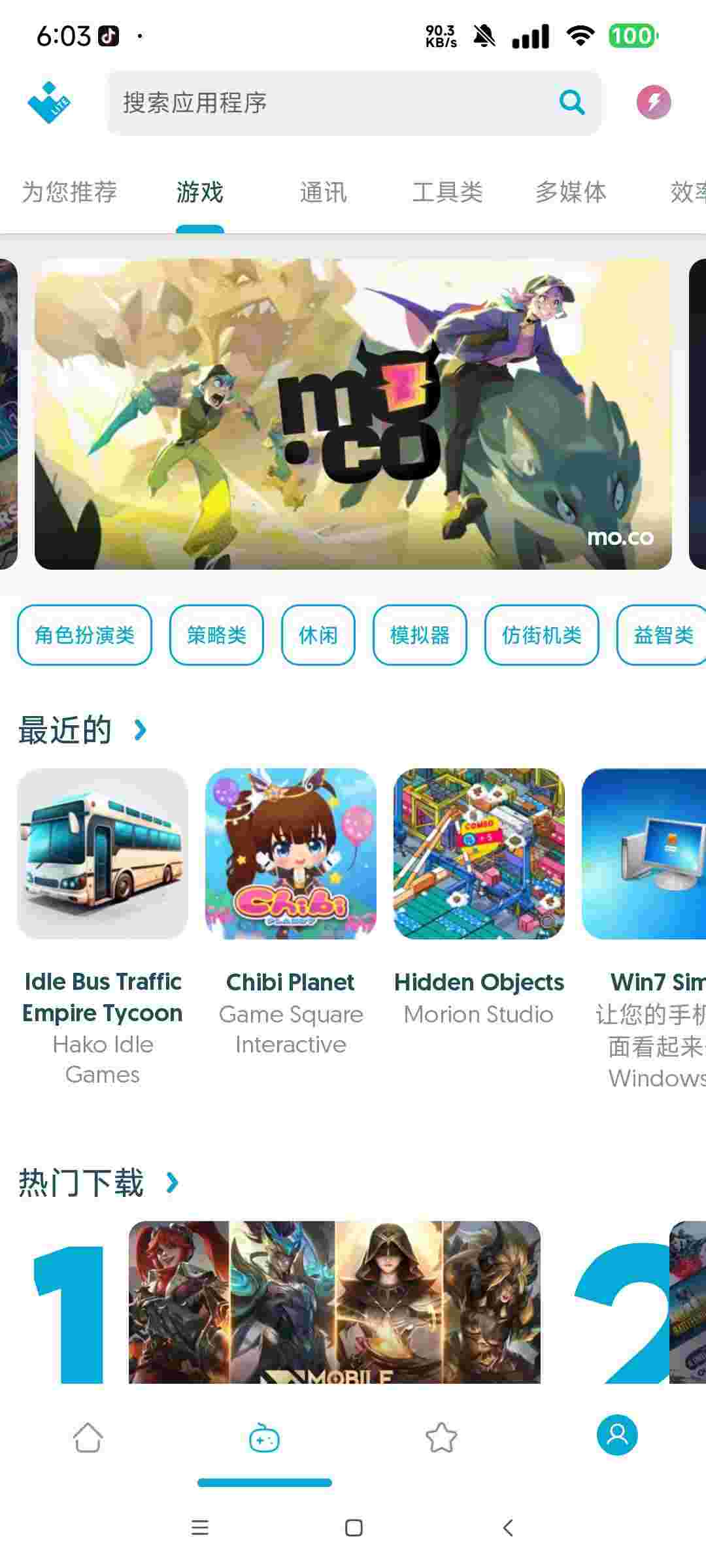Select the 策略类 chip
The image size is (706, 1568).
[x=216, y=635]
